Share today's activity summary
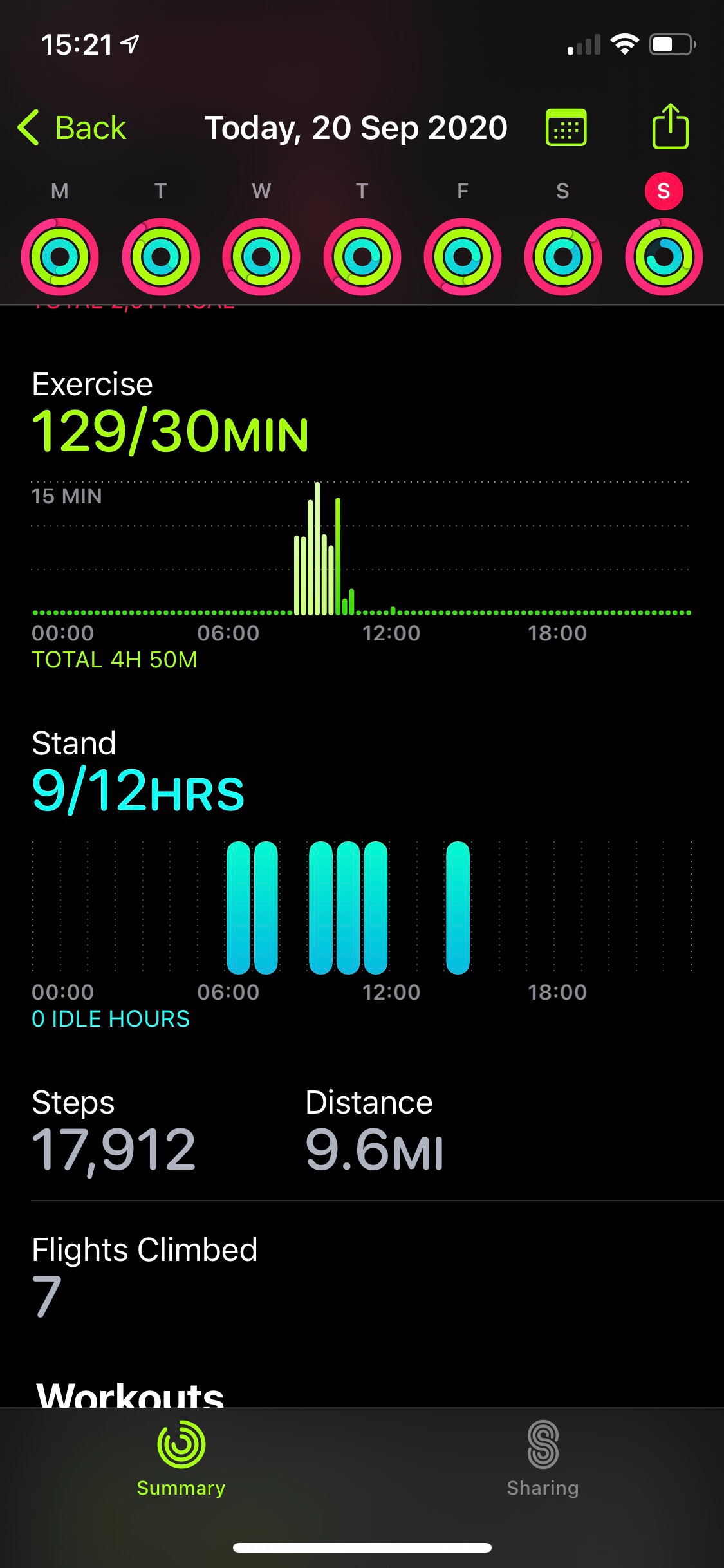Image resolution: width=724 pixels, height=1568 pixels. (x=670, y=127)
